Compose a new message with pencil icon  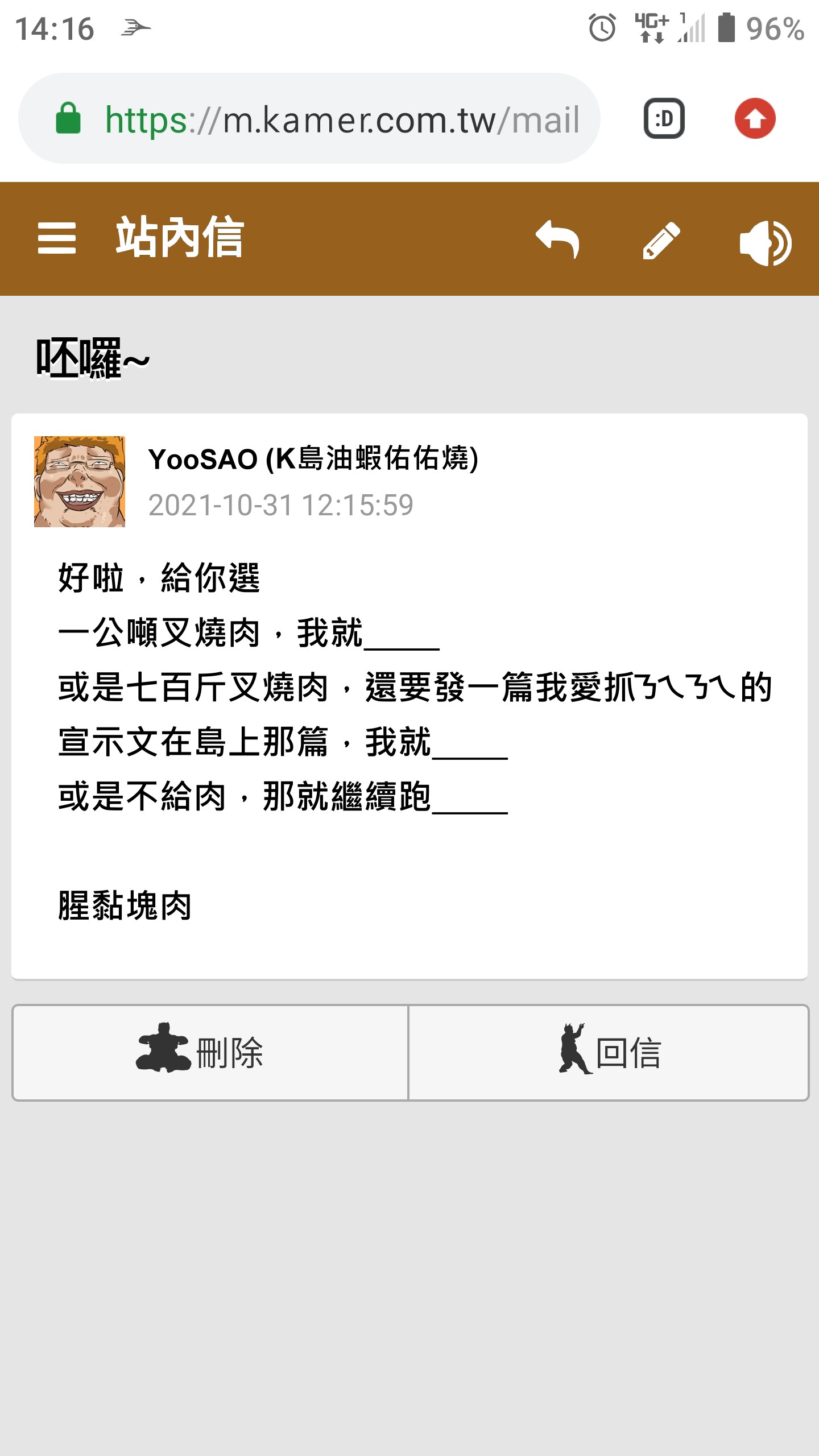(x=661, y=240)
